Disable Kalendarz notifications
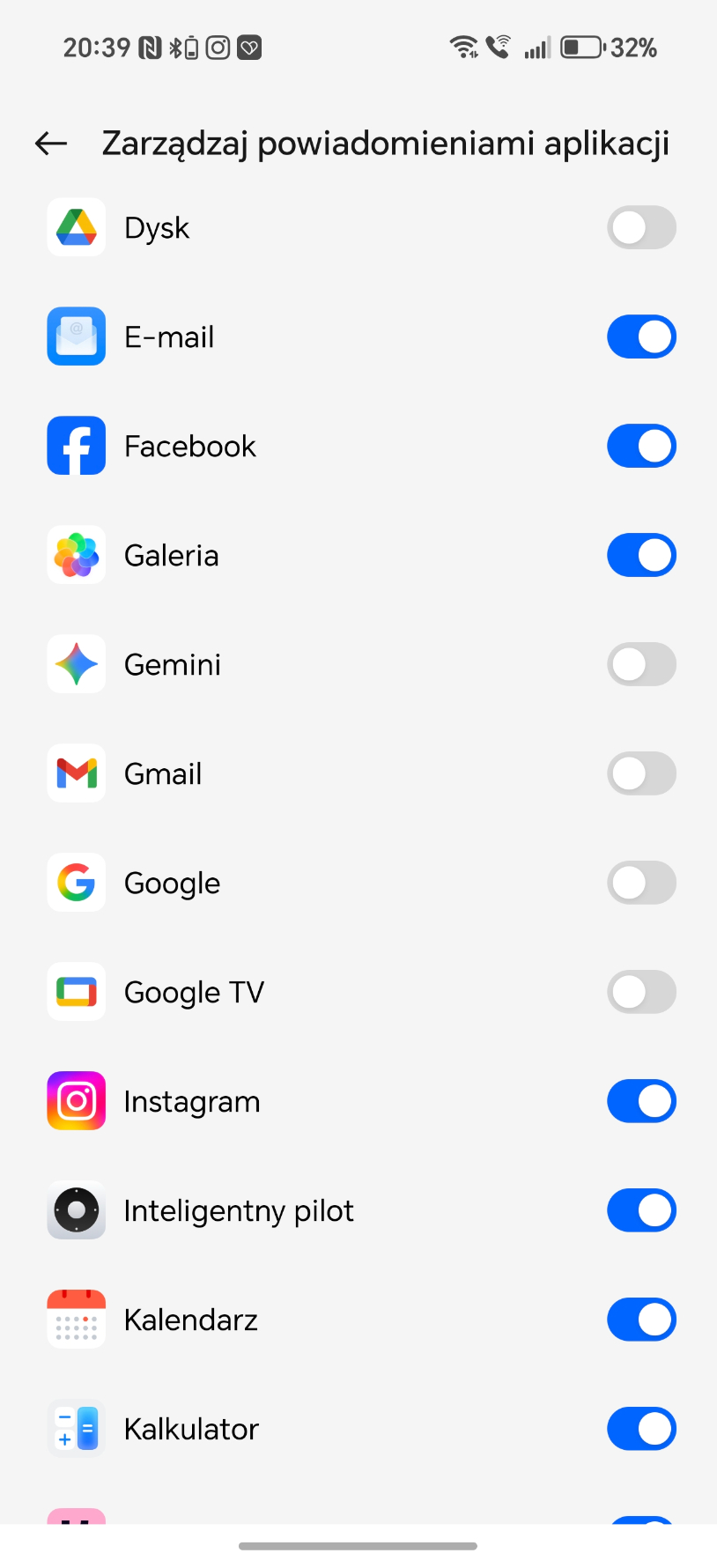Viewport: 717px width, 1568px height. (640, 1320)
